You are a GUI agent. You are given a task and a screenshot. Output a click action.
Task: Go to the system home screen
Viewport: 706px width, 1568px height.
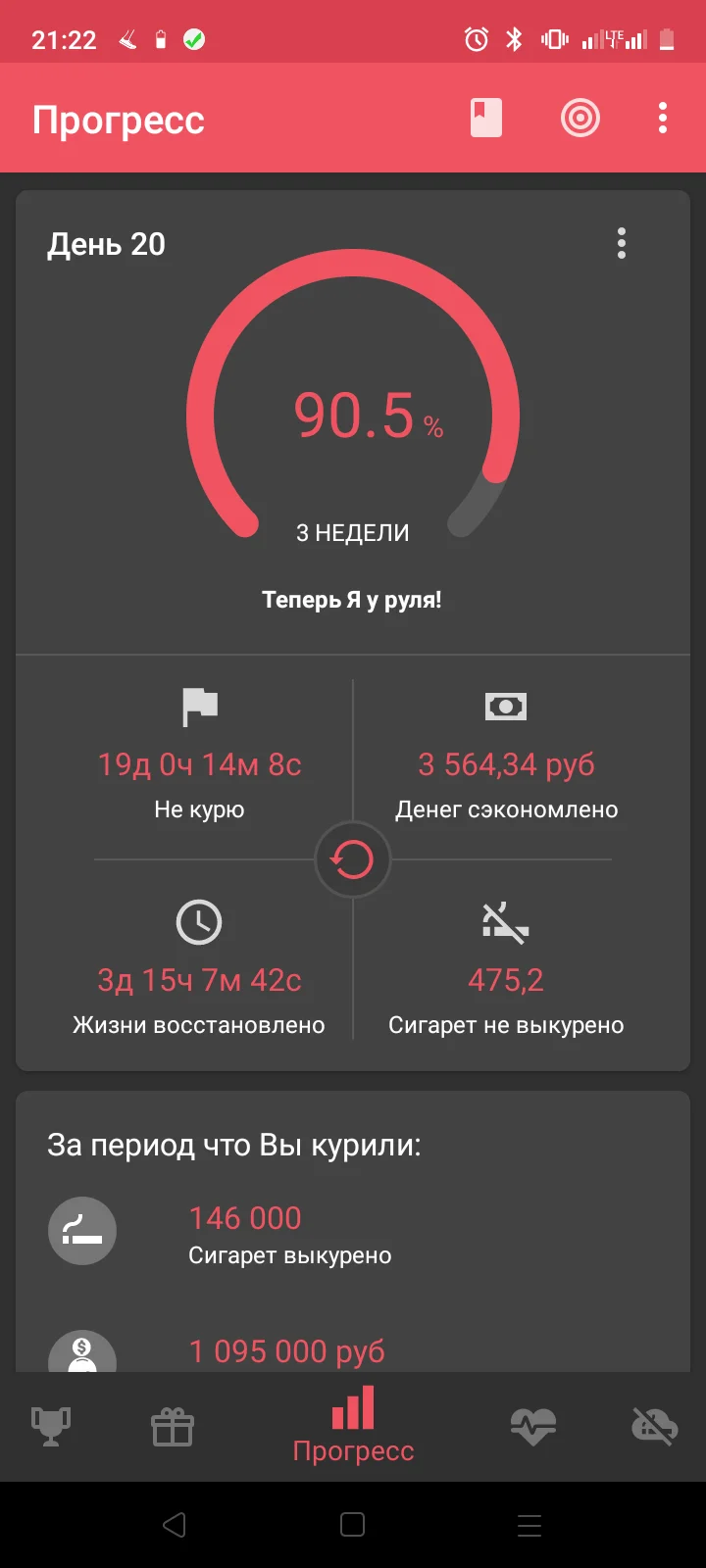tap(352, 1525)
